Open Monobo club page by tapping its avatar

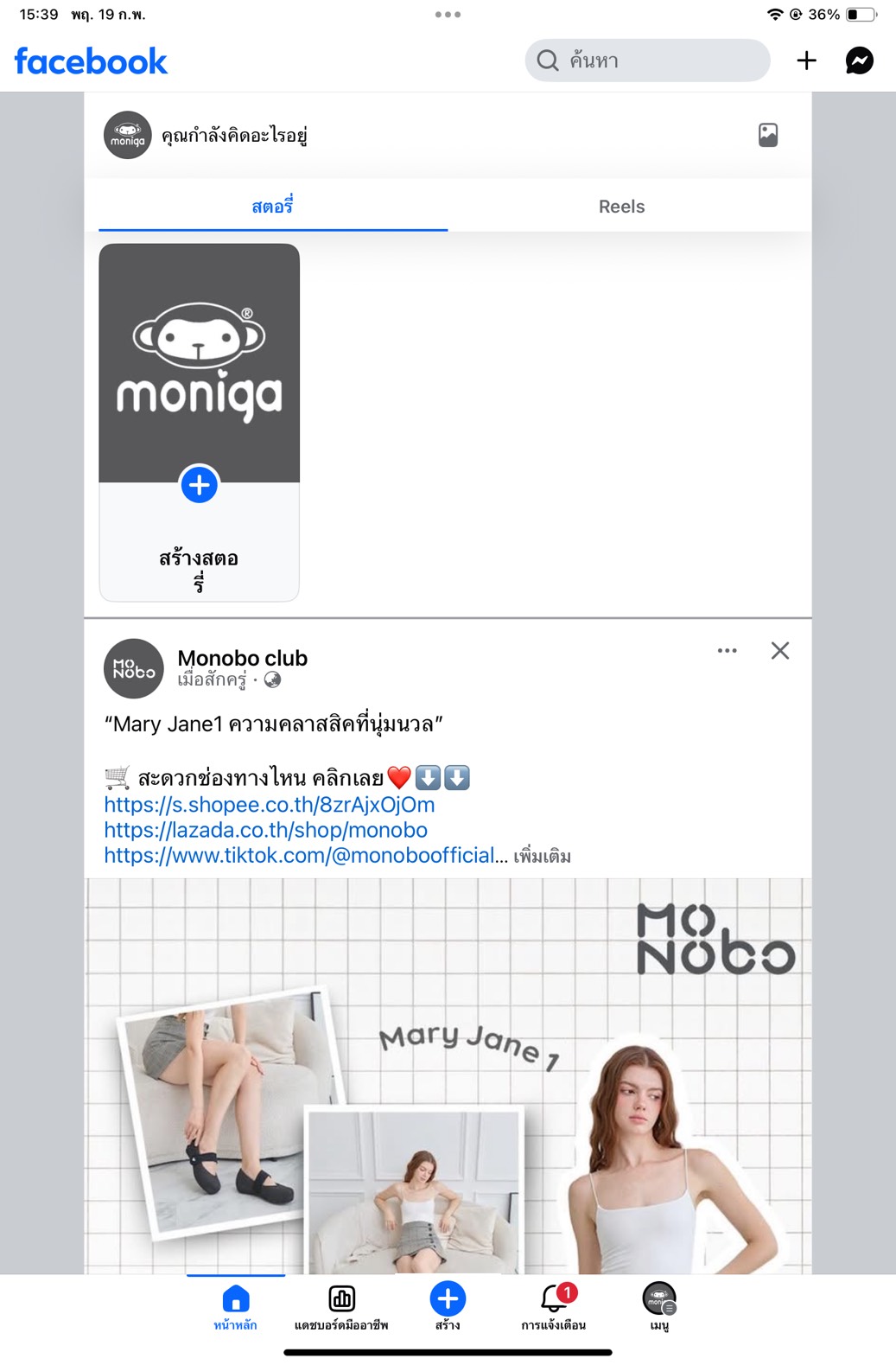click(133, 670)
